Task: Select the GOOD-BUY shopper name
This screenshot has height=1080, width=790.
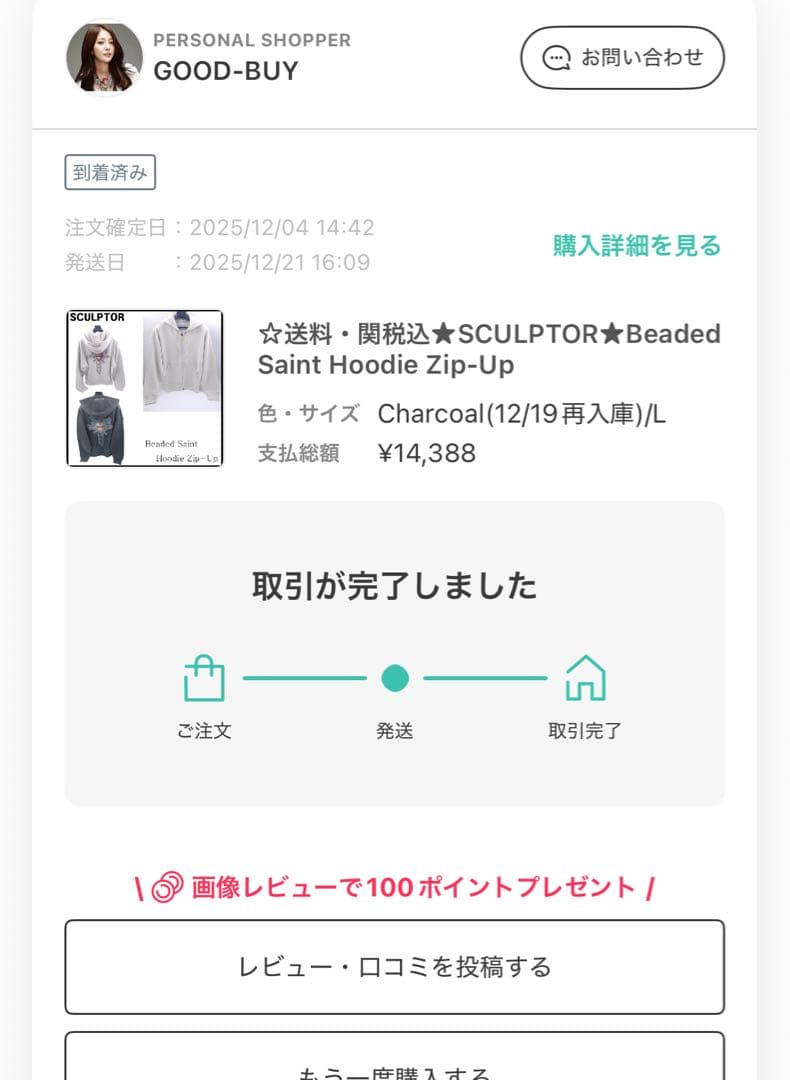Action: [225, 70]
